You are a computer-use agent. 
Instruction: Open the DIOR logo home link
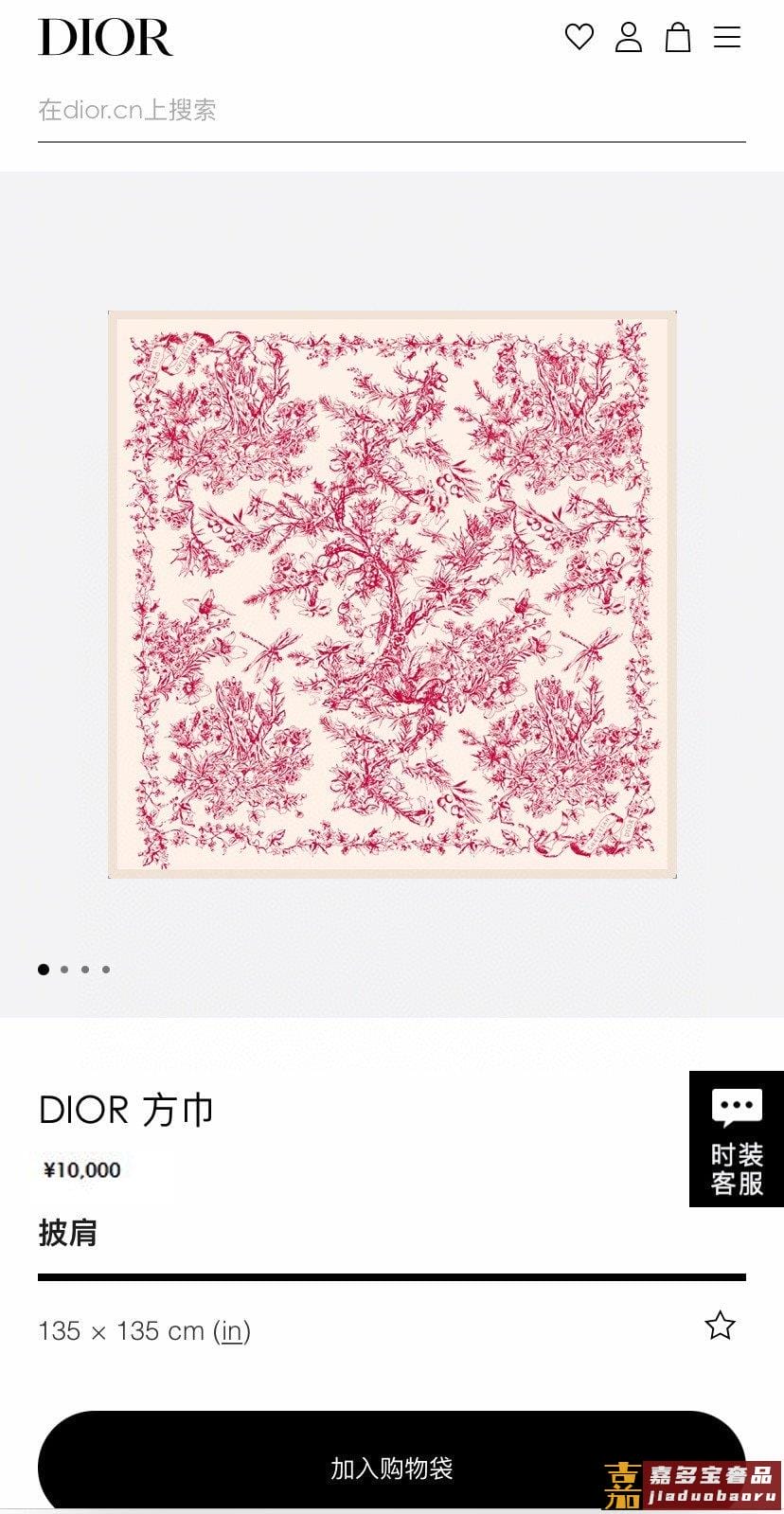coord(105,38)
